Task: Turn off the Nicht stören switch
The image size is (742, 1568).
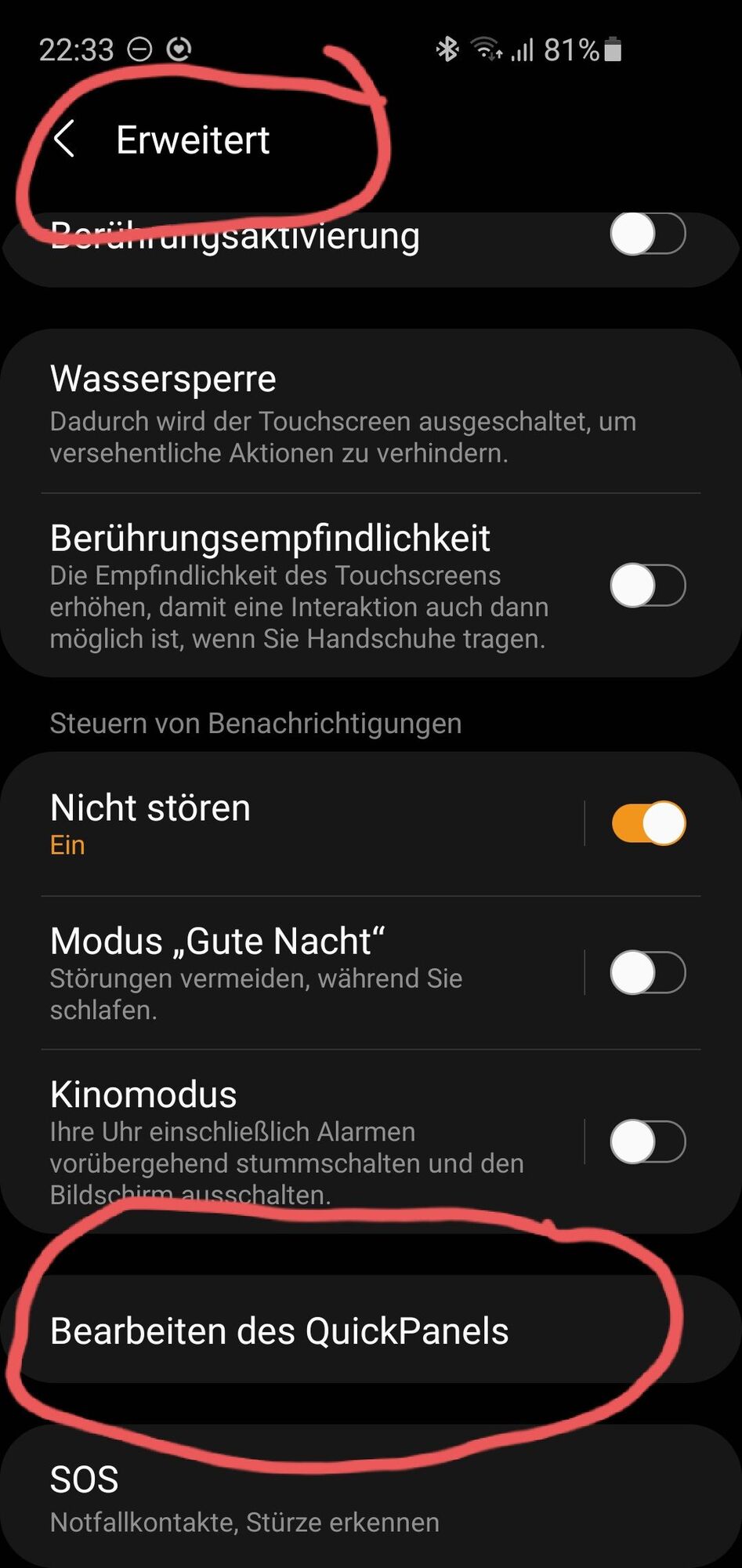Action: [x=647, y=823]
